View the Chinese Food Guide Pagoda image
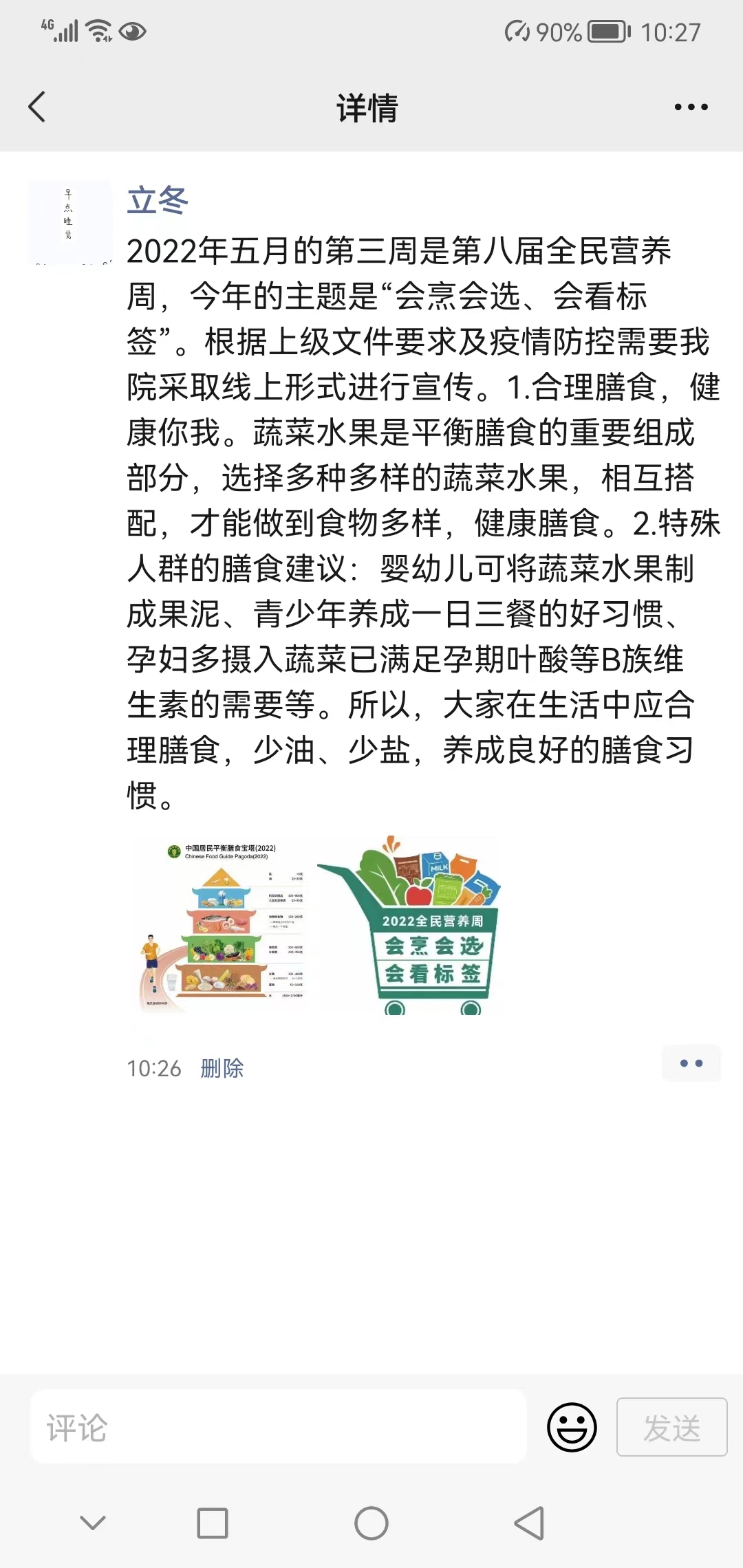Image resolution: width=743 pixels, height=1568 pixels. tap(223, 924)
